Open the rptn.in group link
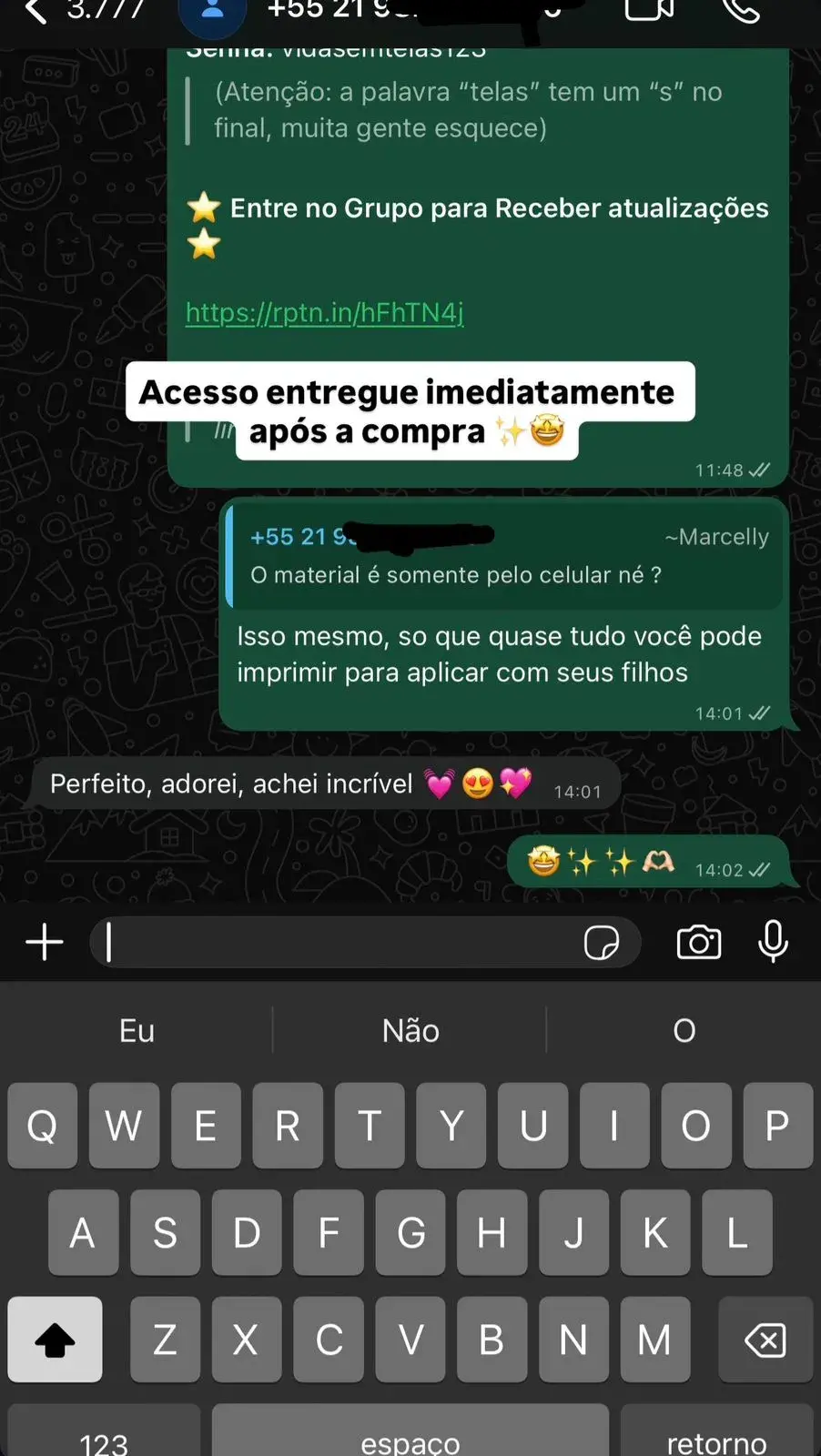This screenshot has height=1456, width=821. 325,313
